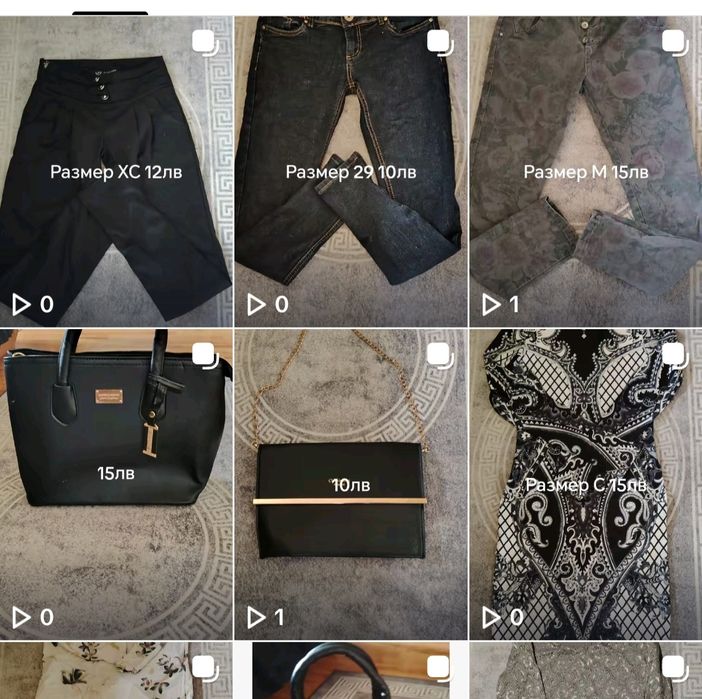Image resolution: width=702 pixels, height=699 pixels.
Task: Open the Размер М 15лв floral pants tile
Action: pyautogui.click(x=585, y=170)
